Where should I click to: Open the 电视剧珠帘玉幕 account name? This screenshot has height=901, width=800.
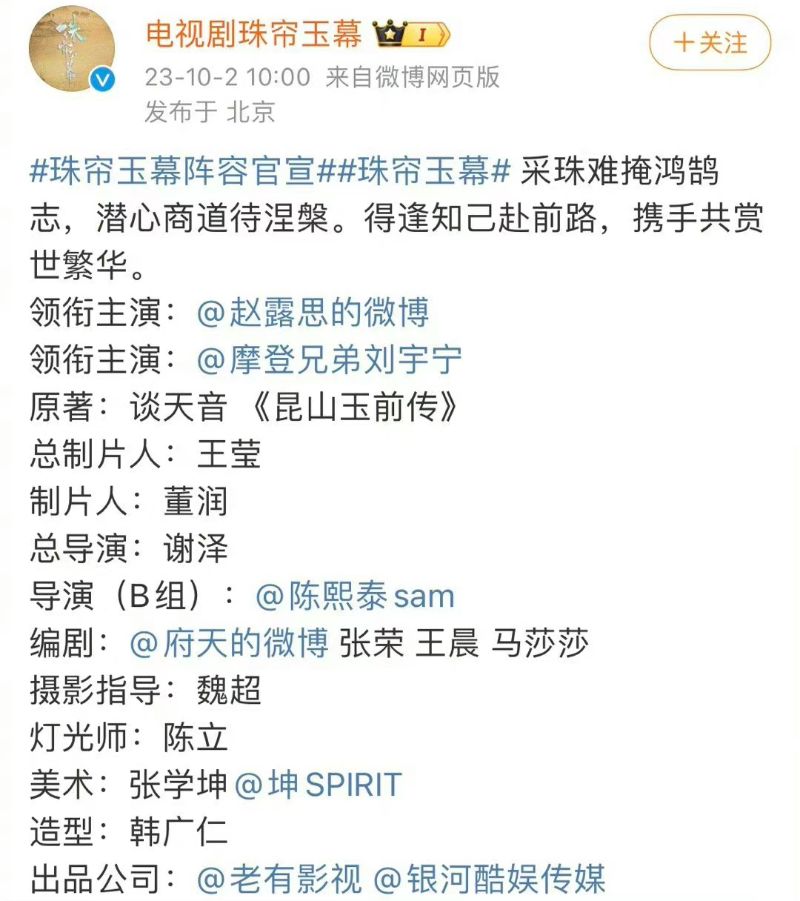pyautogui.click(x=254, y=35)
